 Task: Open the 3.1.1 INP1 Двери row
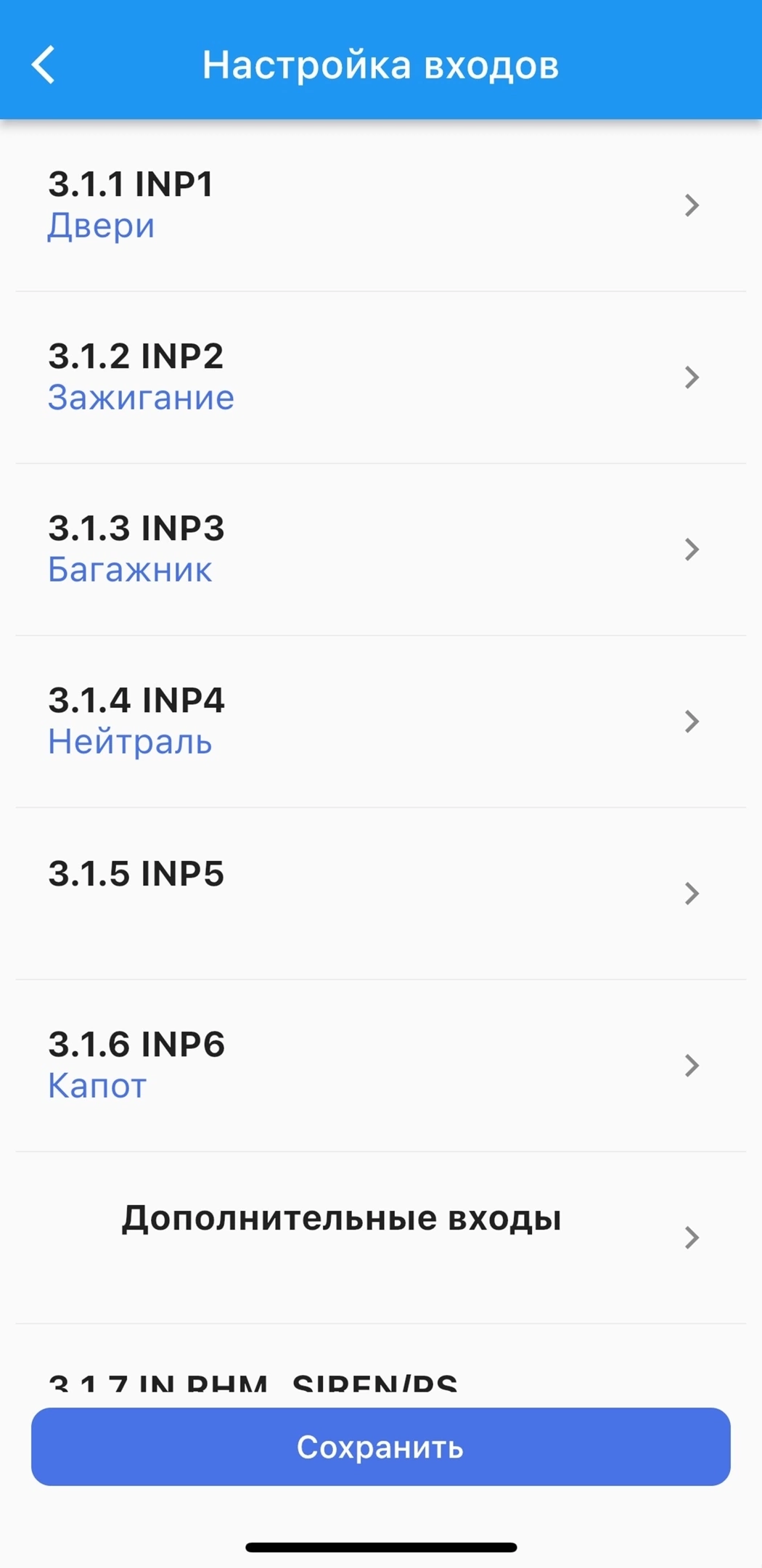tap(381, 205)
